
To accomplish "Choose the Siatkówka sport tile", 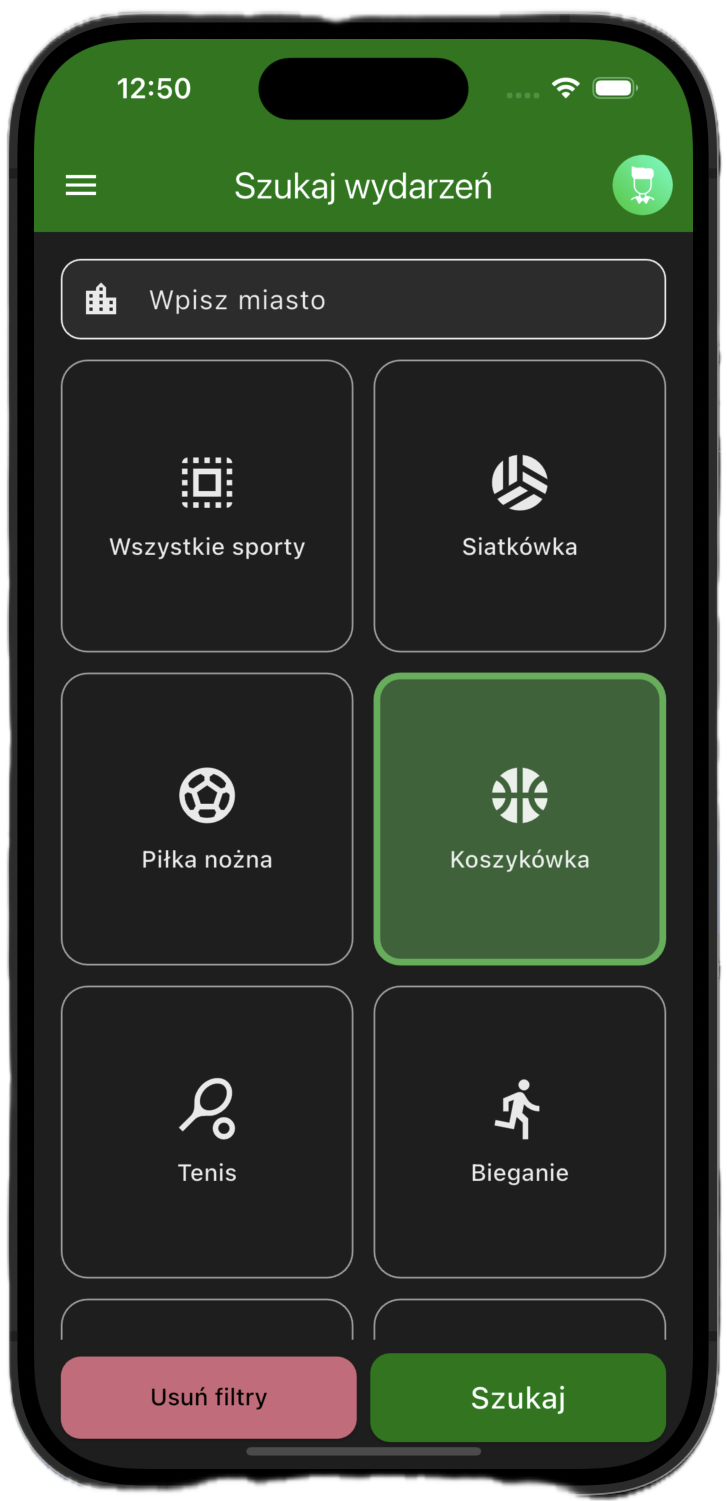I will 519,506.
